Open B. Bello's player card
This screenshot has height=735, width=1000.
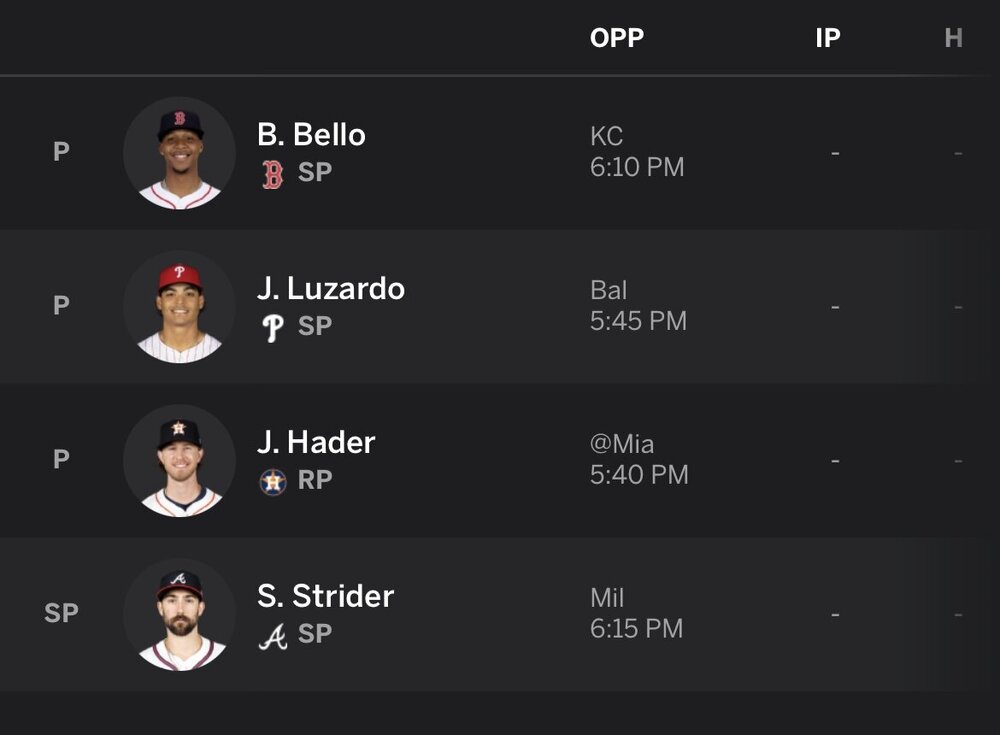pyautogui.click(x=311, y=135)
